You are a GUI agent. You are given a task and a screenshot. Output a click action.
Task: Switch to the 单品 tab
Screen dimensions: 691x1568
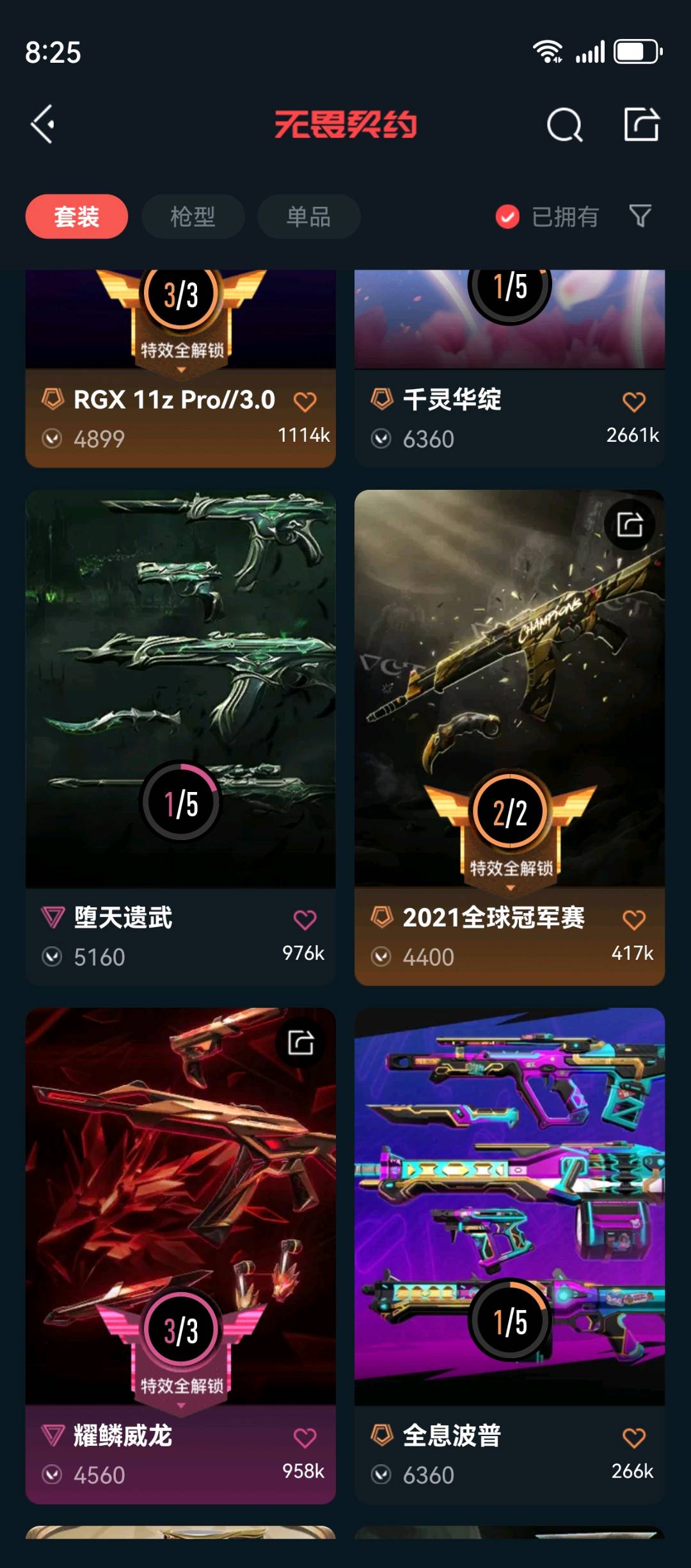(308, 216)
